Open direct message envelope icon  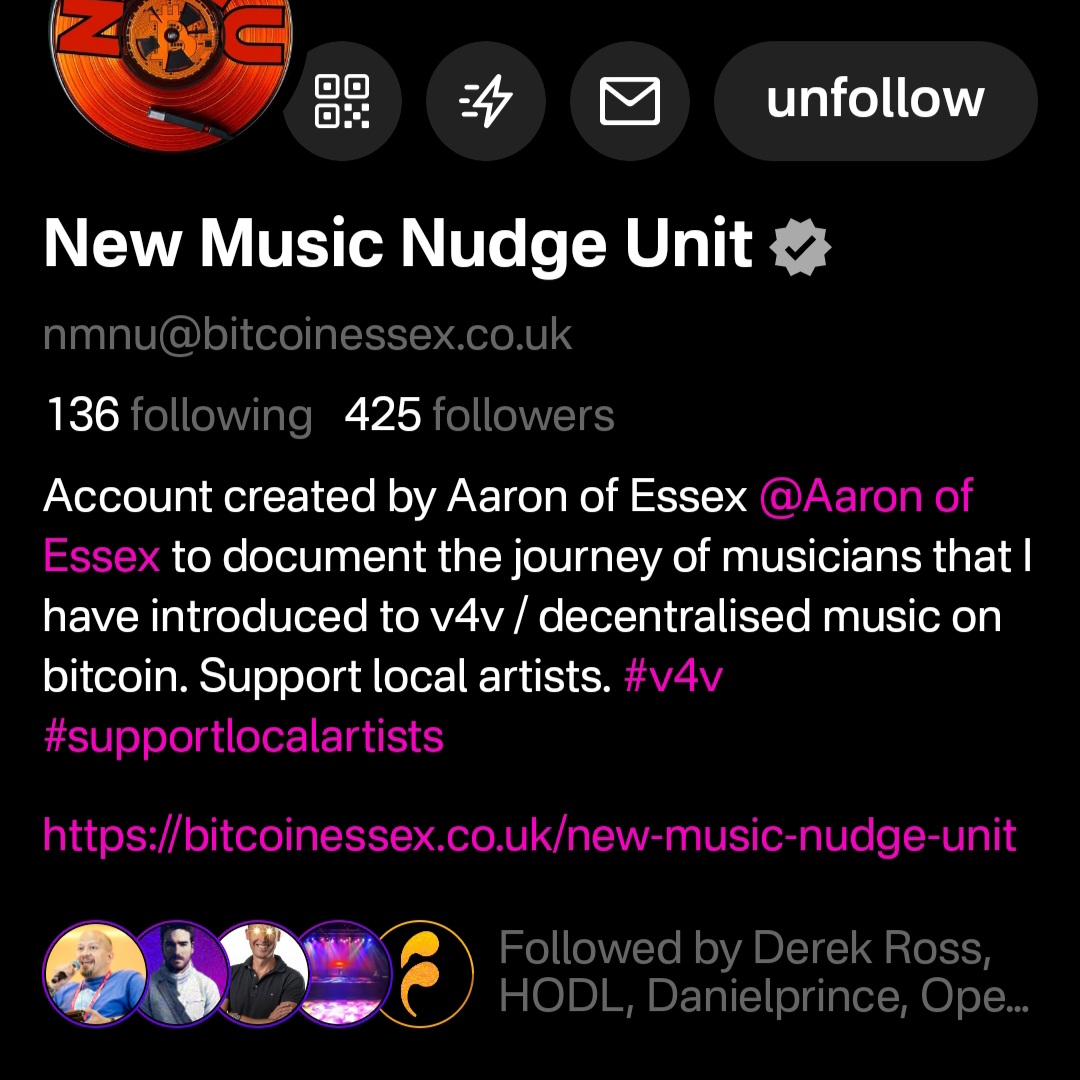(629, 101)
